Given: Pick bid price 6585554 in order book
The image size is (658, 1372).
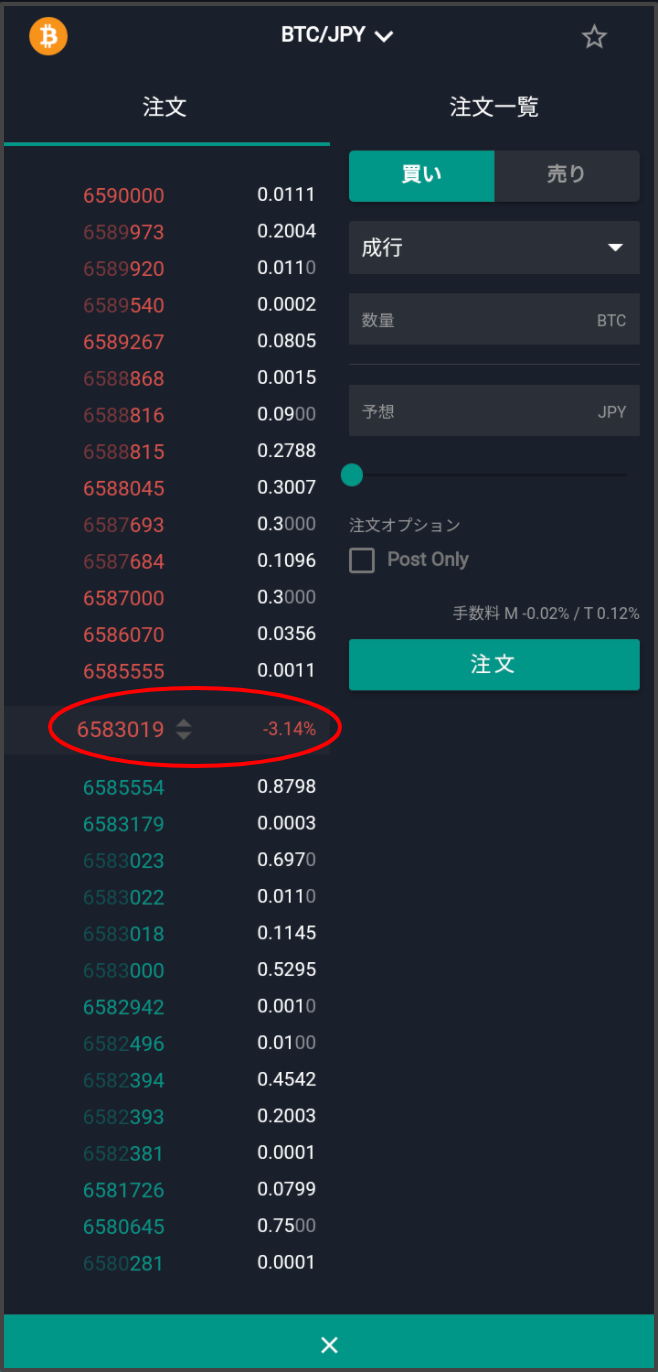Looking at the screenshot, I should pyautogui.click(x=124, y=788).
